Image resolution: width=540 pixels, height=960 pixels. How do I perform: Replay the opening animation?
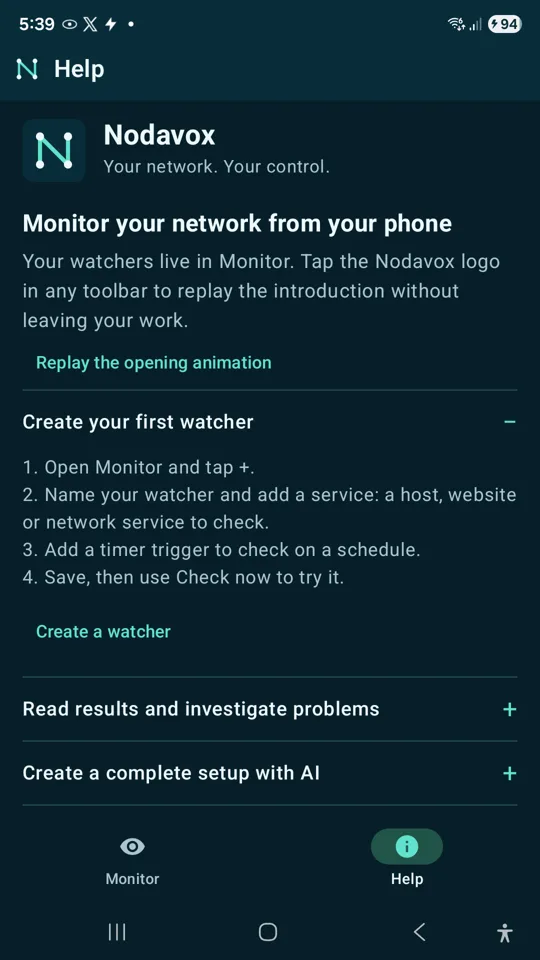[x=154, y=362]
